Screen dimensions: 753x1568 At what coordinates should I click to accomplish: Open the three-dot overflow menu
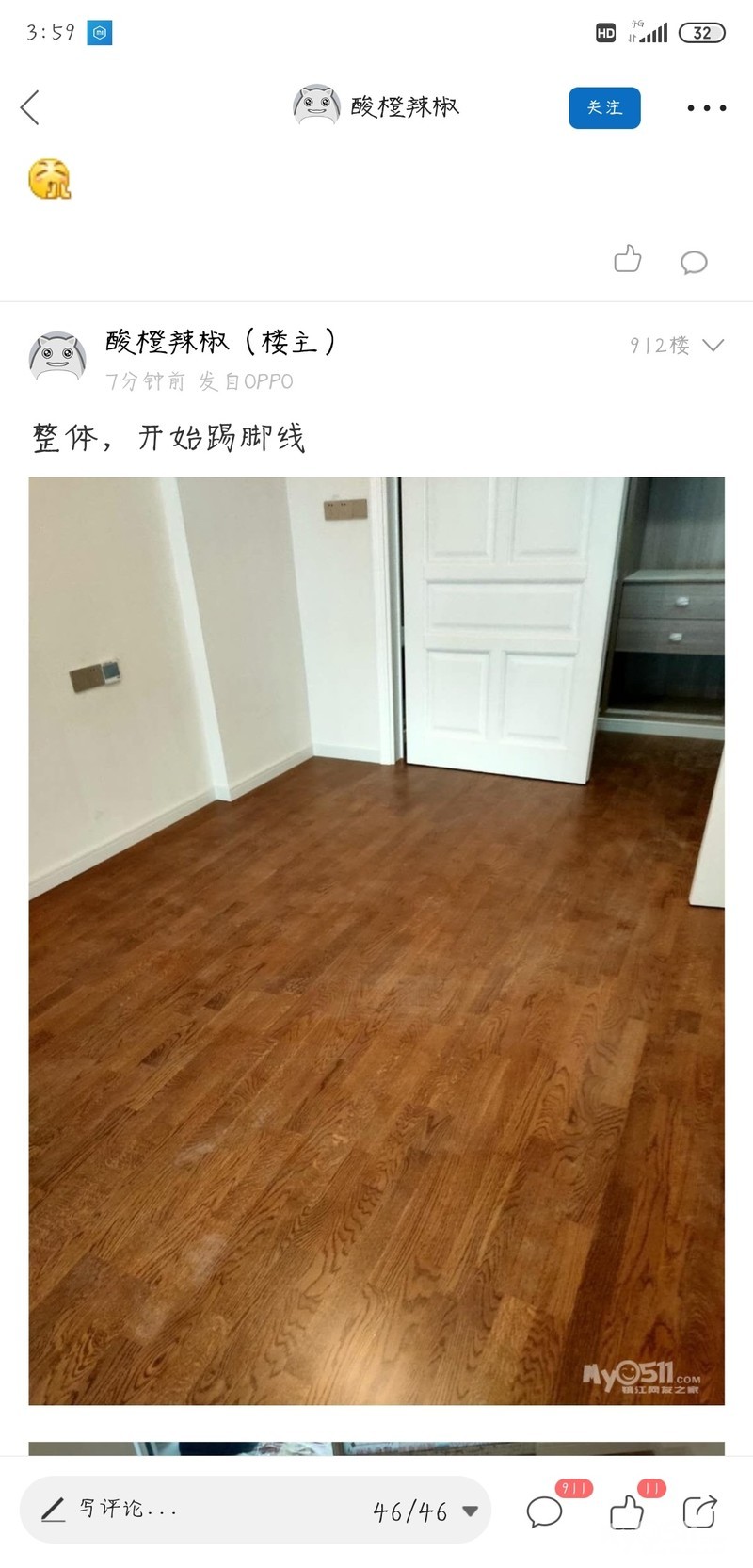(706, 108)
